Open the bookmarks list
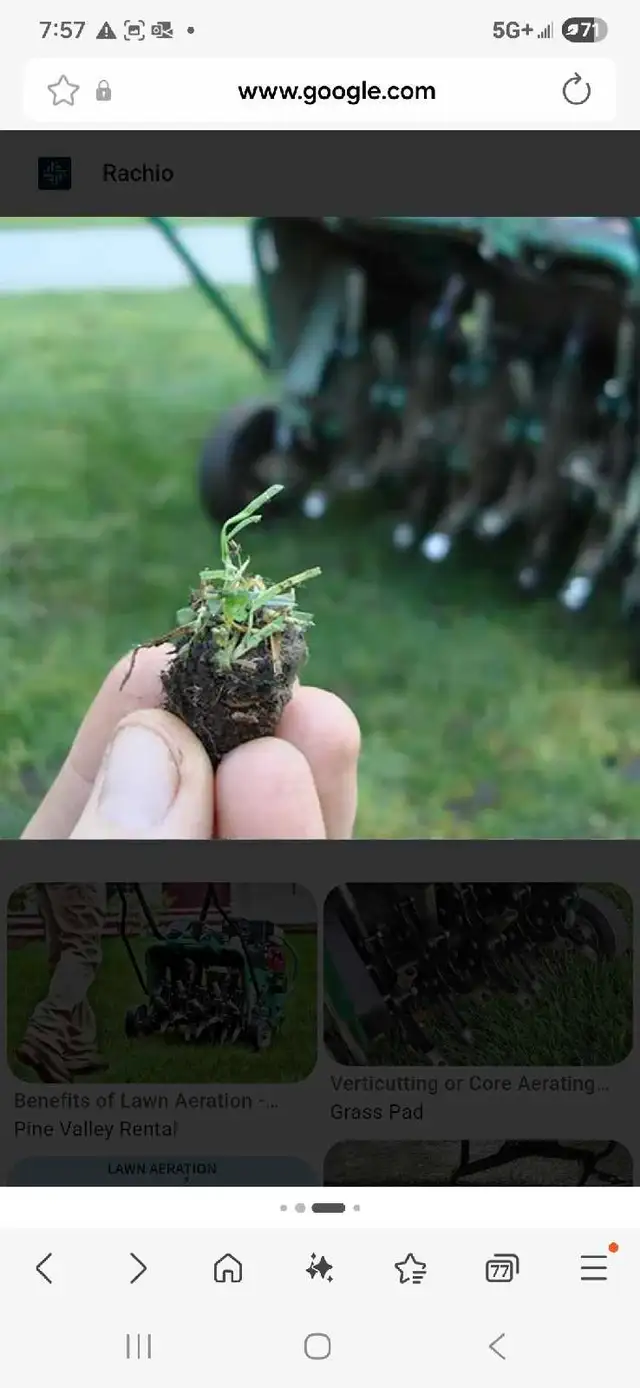The image size is (640, 1388). (410, 1269)
